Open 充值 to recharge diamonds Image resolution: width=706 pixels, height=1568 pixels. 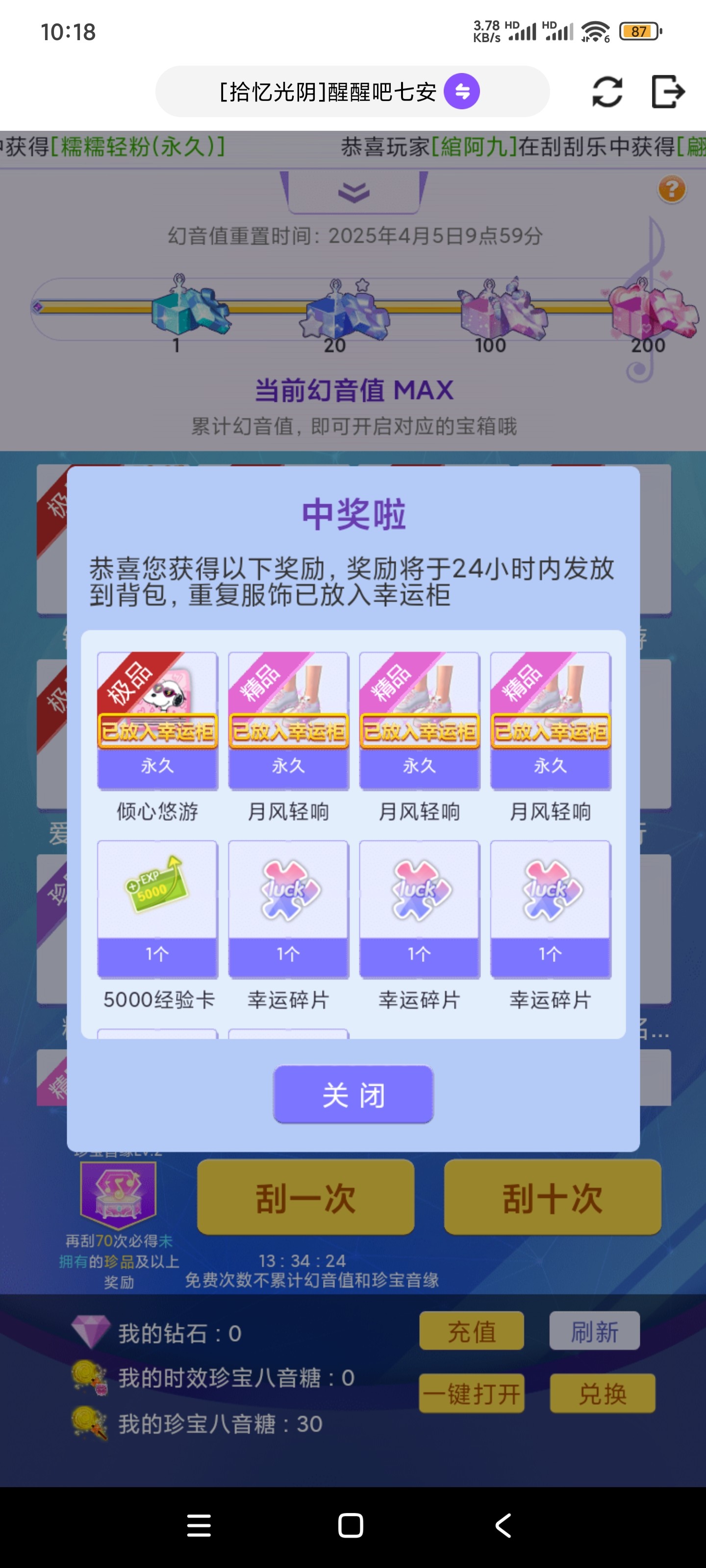[472, 1331]
